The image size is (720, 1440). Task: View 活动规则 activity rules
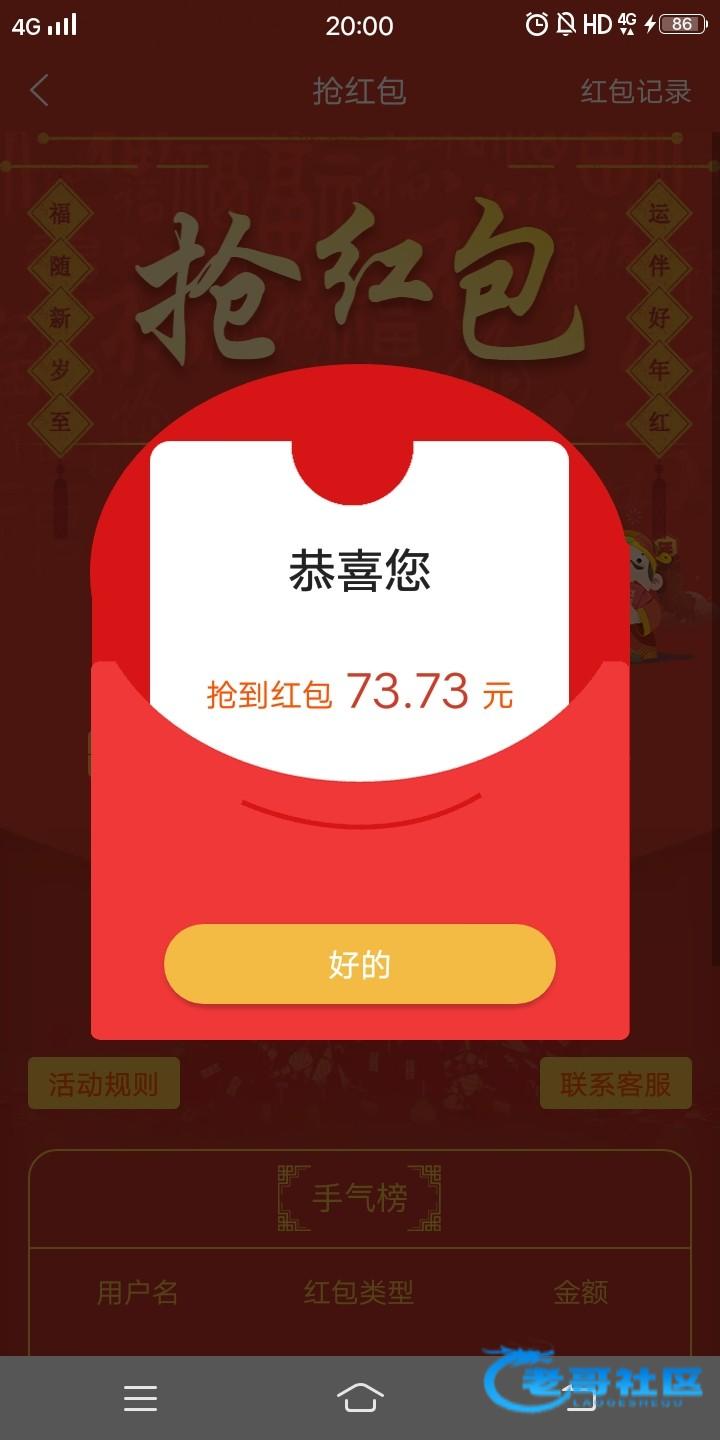pos(104,1083)
